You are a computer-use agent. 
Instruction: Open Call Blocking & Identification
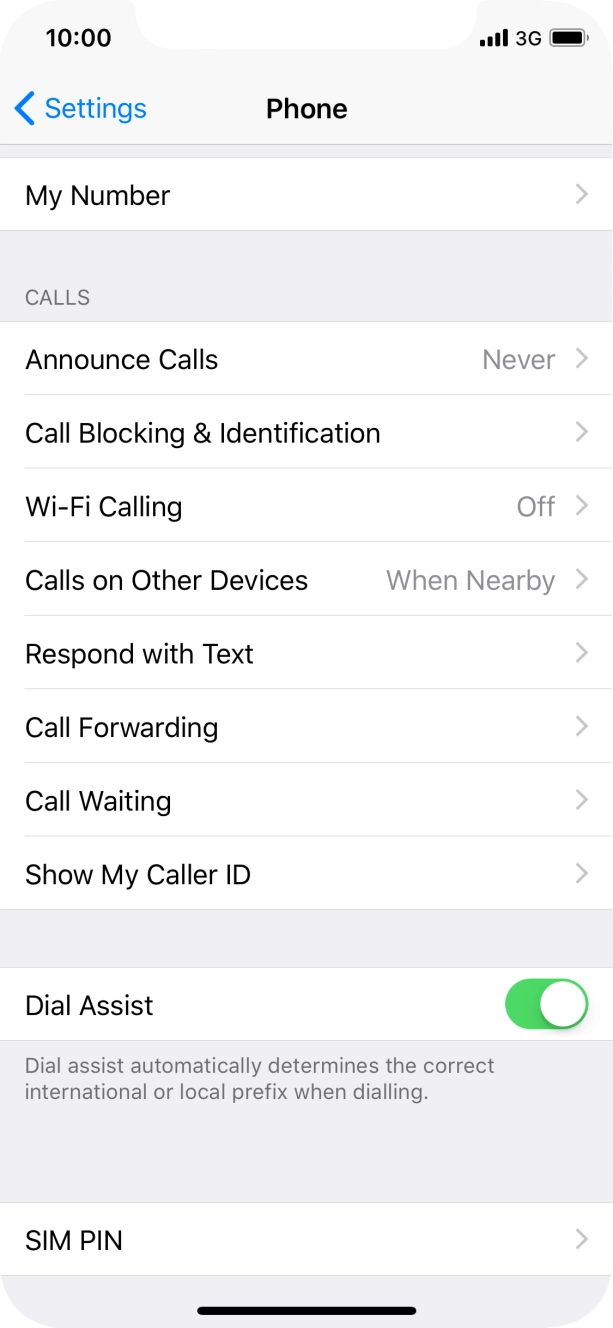[306, 433]
